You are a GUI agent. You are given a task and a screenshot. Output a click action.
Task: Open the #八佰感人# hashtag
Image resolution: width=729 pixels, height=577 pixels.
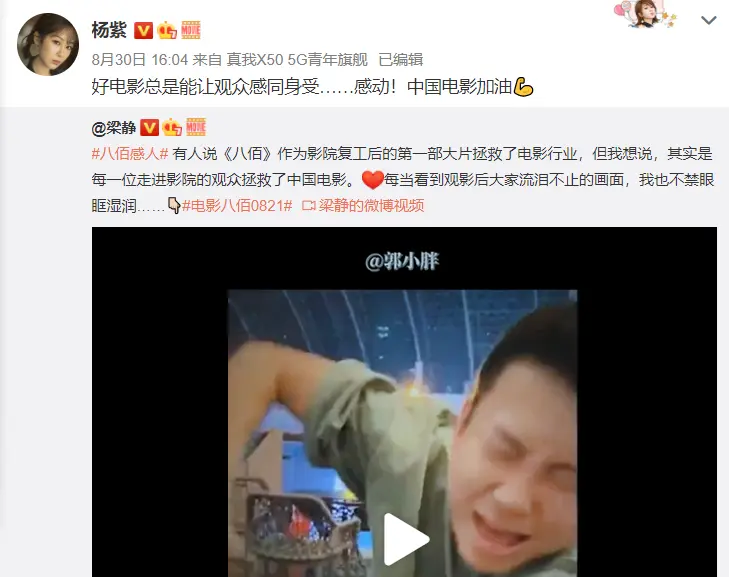(x=129, y=154)
